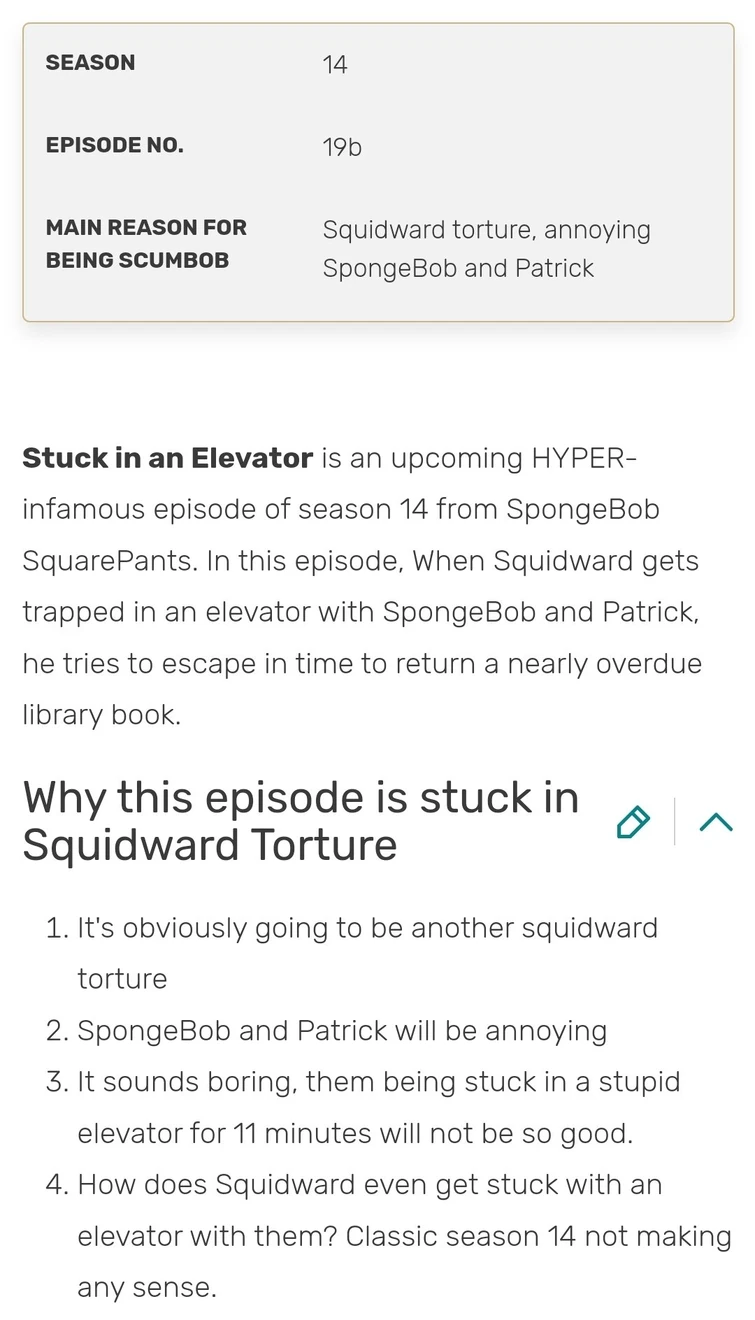Collapse the Squidward Torture section via chevron

pyautogui.click(x=714, y=821)
